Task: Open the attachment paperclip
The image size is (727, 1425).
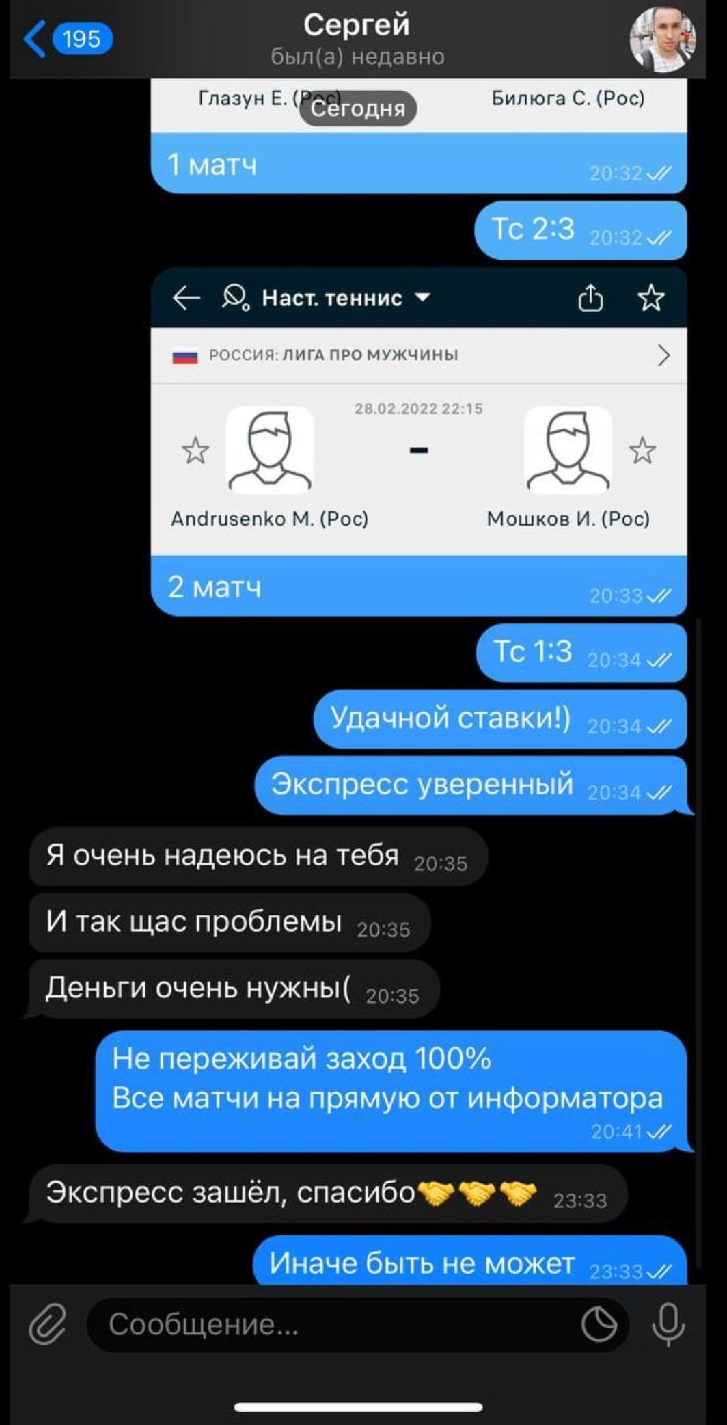Action: 46,1325
